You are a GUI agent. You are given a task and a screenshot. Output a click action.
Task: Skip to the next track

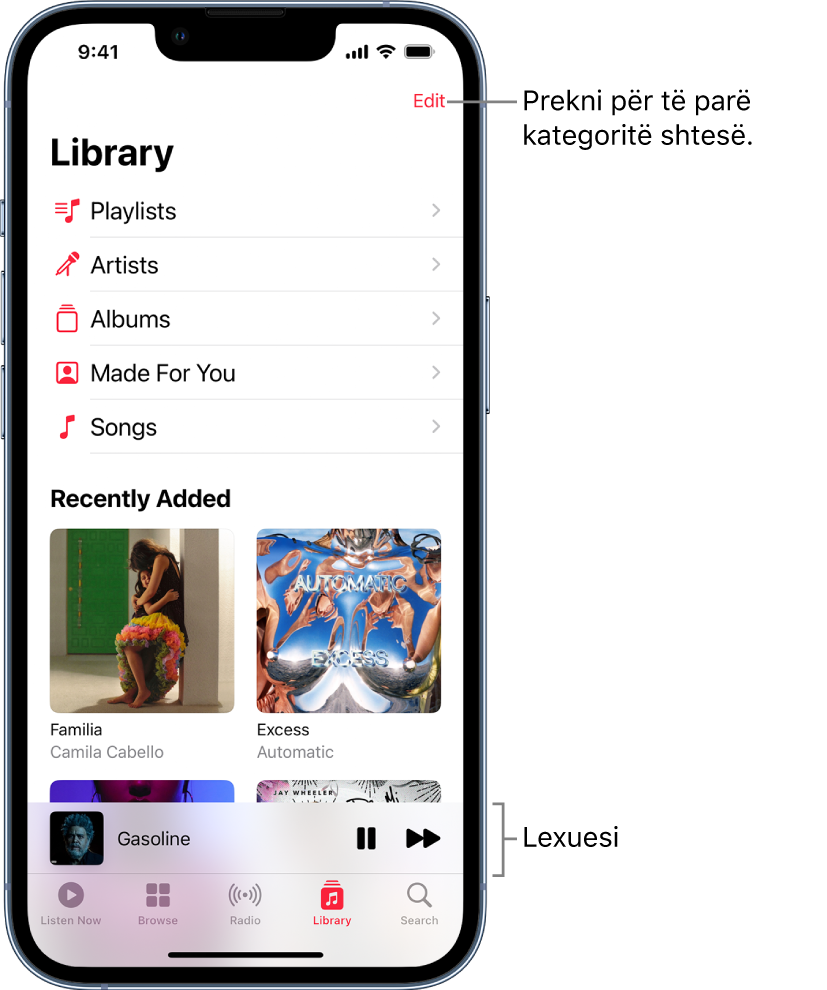coord(421,839)
